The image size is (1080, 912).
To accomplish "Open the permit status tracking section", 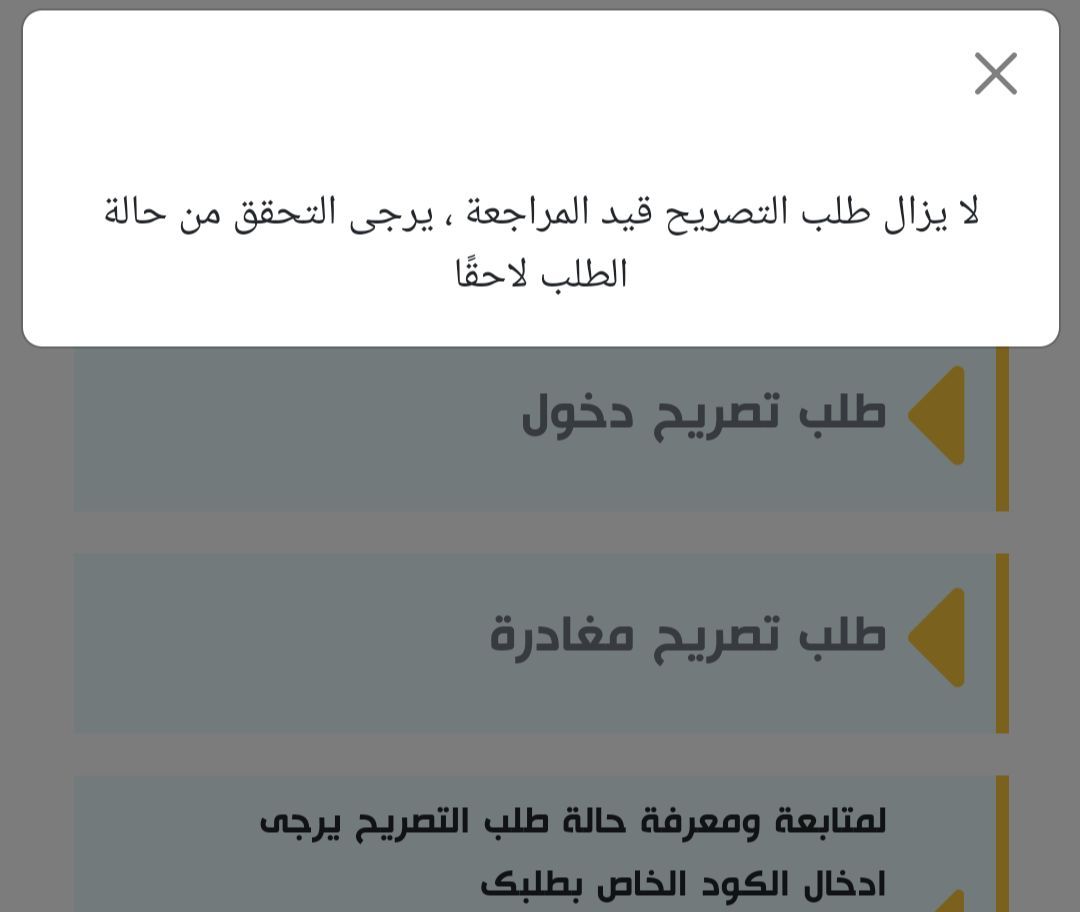I will coord(572,852).
